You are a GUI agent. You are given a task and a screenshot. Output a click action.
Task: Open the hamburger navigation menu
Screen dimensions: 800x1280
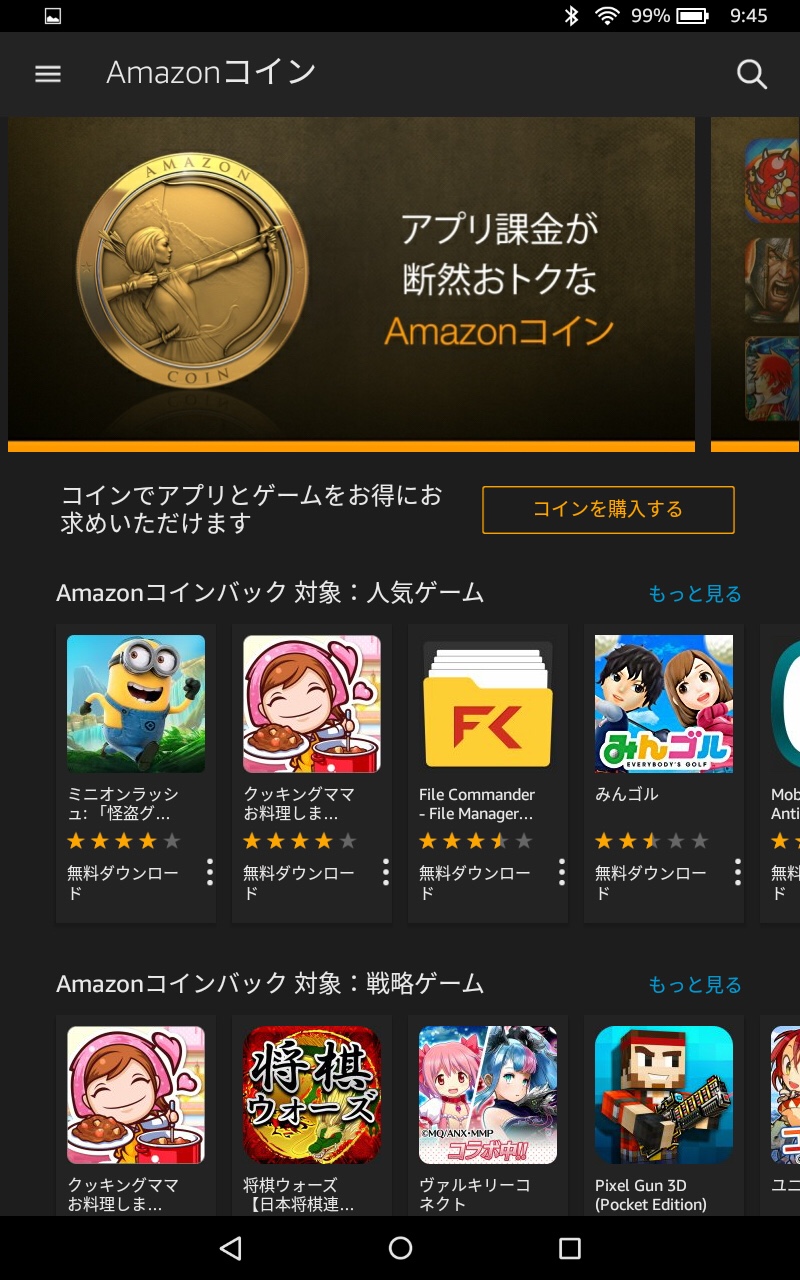pyautogui.click(x=48, y=74)
